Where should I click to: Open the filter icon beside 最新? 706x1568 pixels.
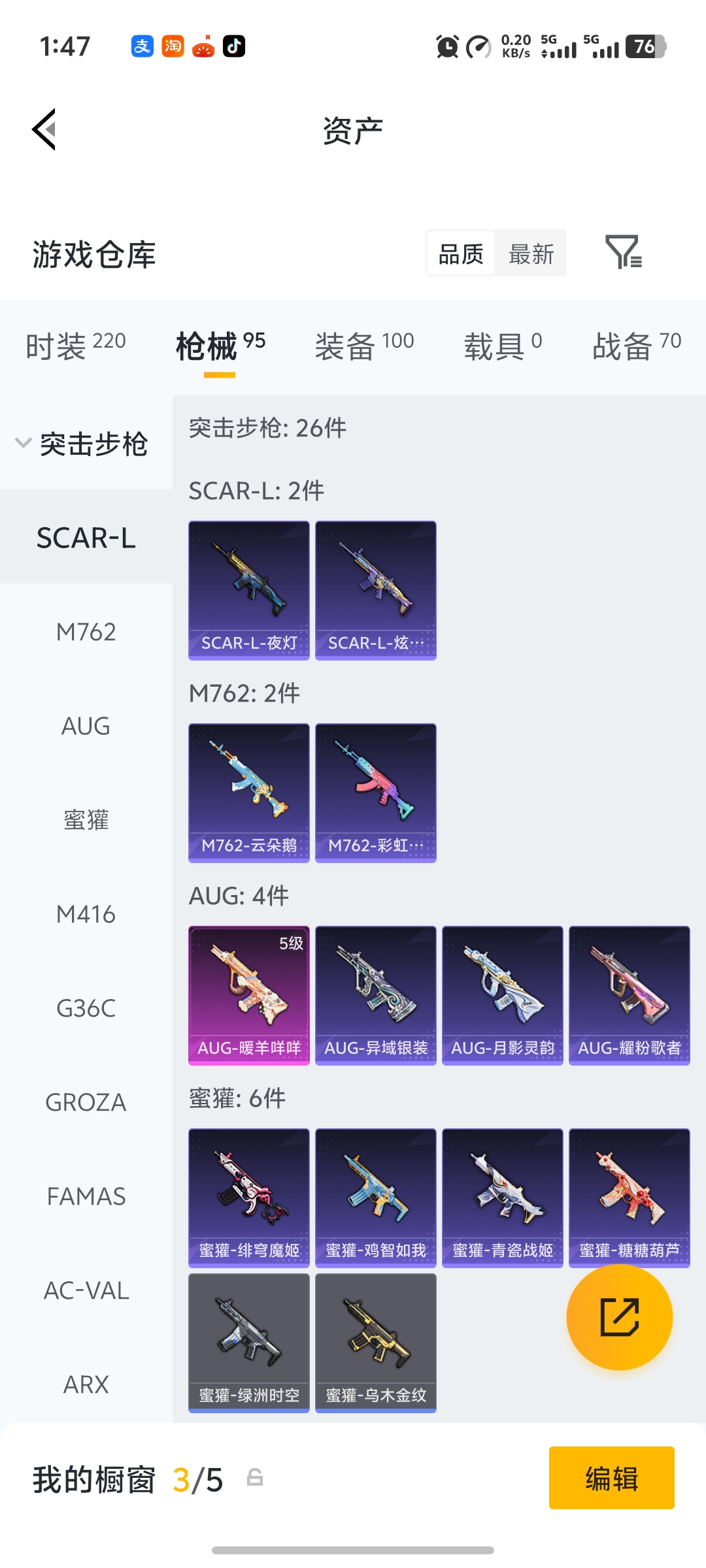[x=623, y=253]
